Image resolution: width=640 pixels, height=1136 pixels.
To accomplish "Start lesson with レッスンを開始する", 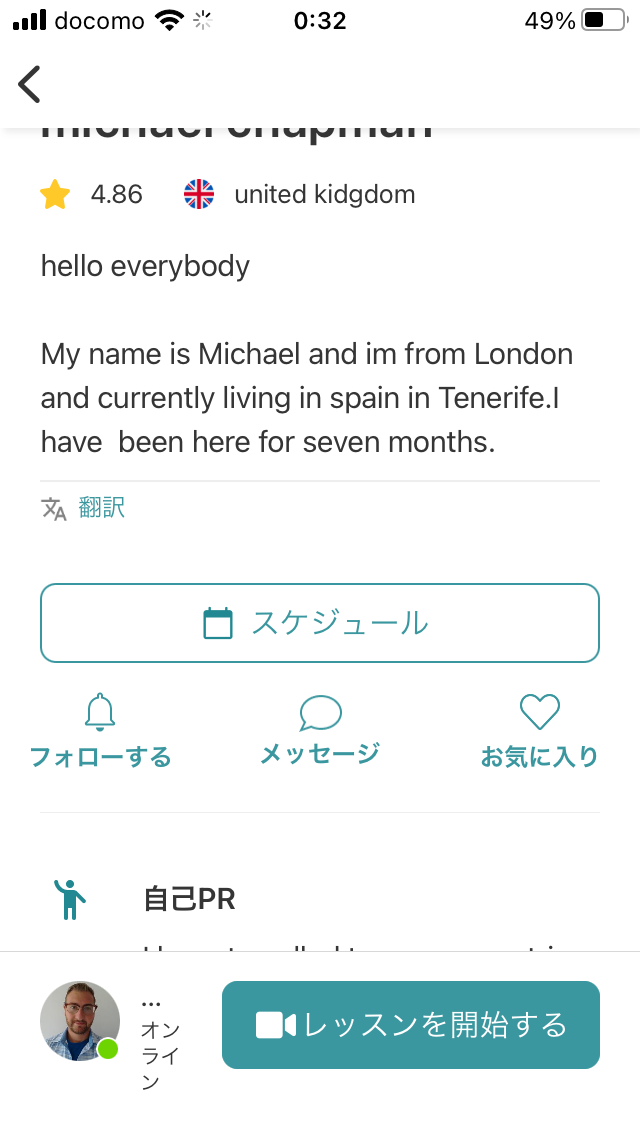I will (411, 1024).
